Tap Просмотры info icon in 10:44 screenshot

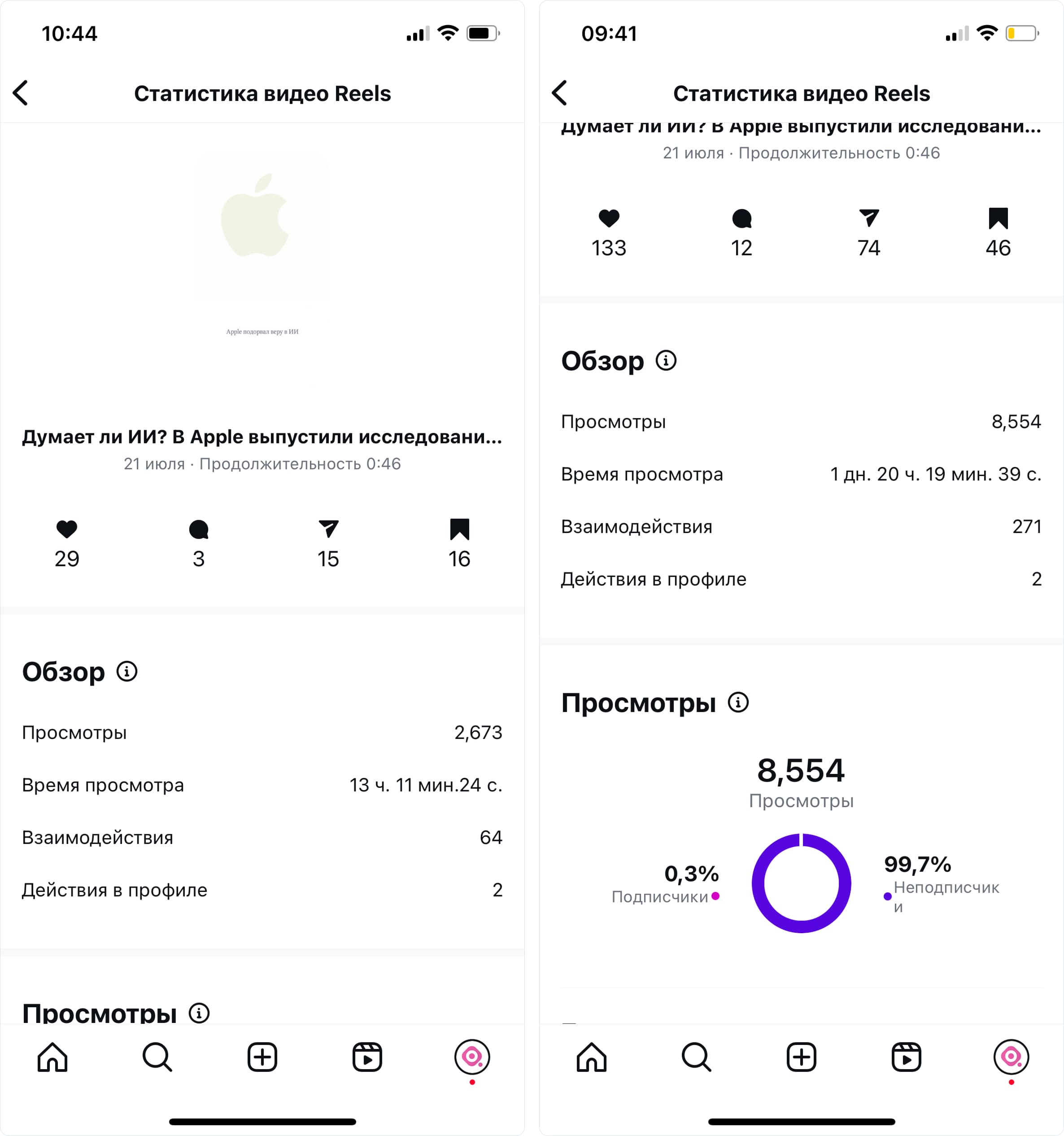[x=199, y=1013]
